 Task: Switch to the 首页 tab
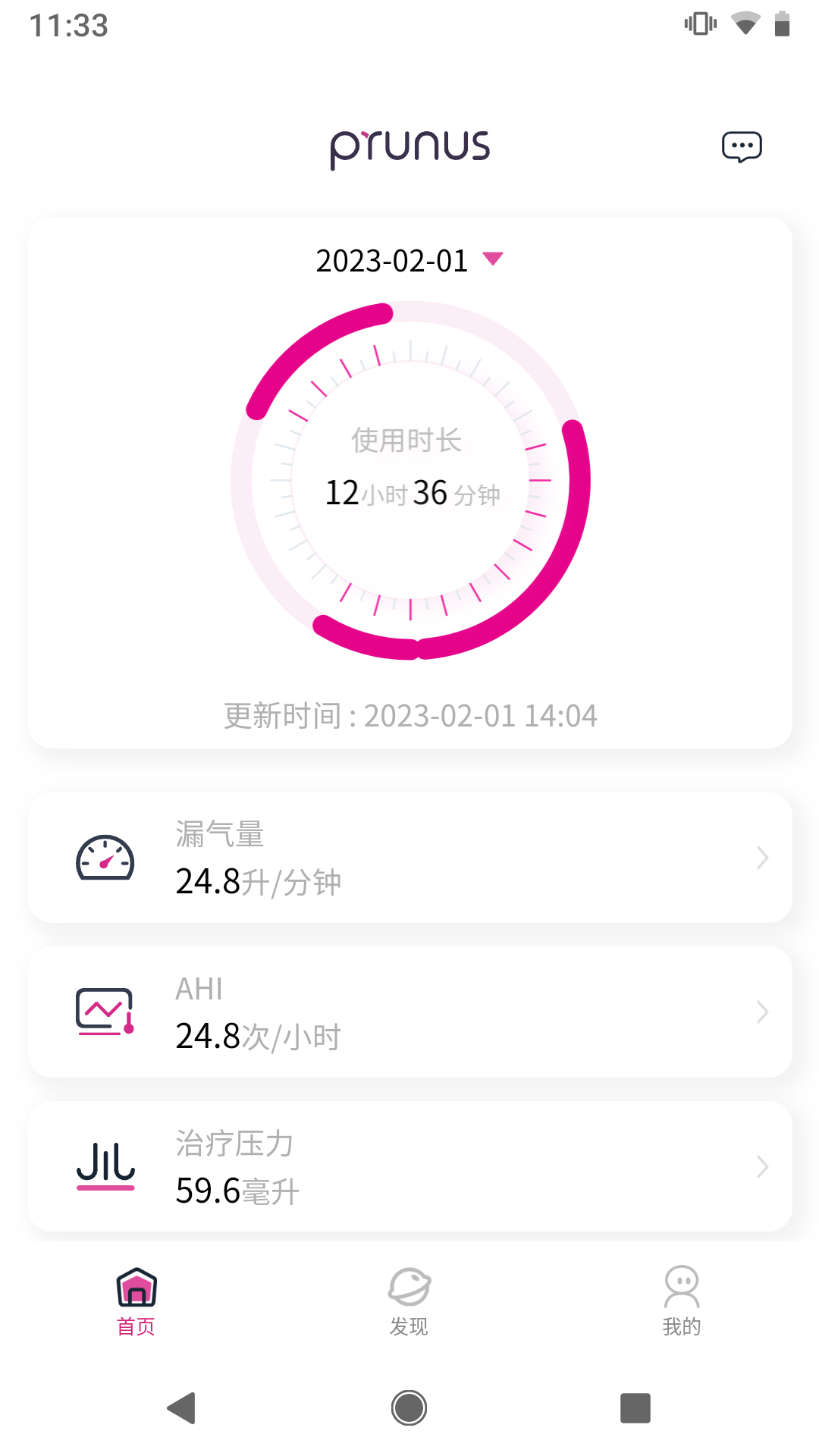click(x=136, y=1305)
